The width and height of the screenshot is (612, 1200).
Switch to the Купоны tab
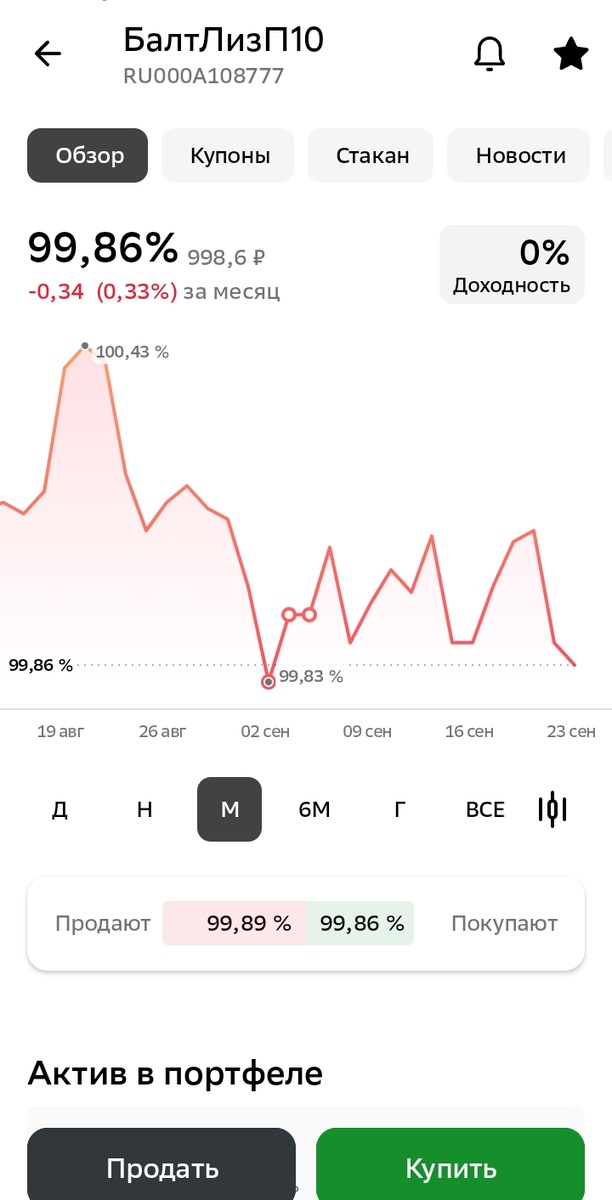pyautogui.click(x=228, y=155)
